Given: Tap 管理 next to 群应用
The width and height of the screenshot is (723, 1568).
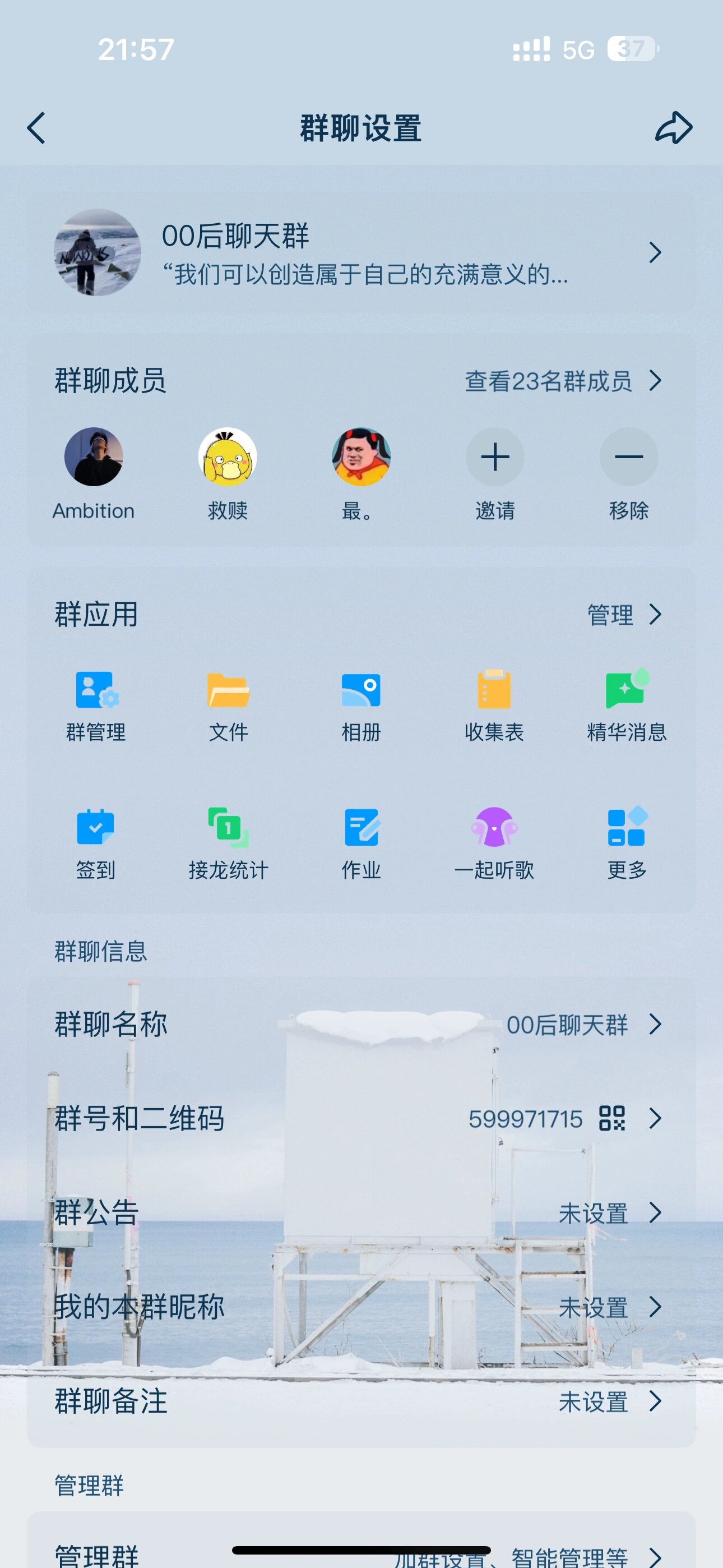Looking at the screenshot, I should point(610,615).
